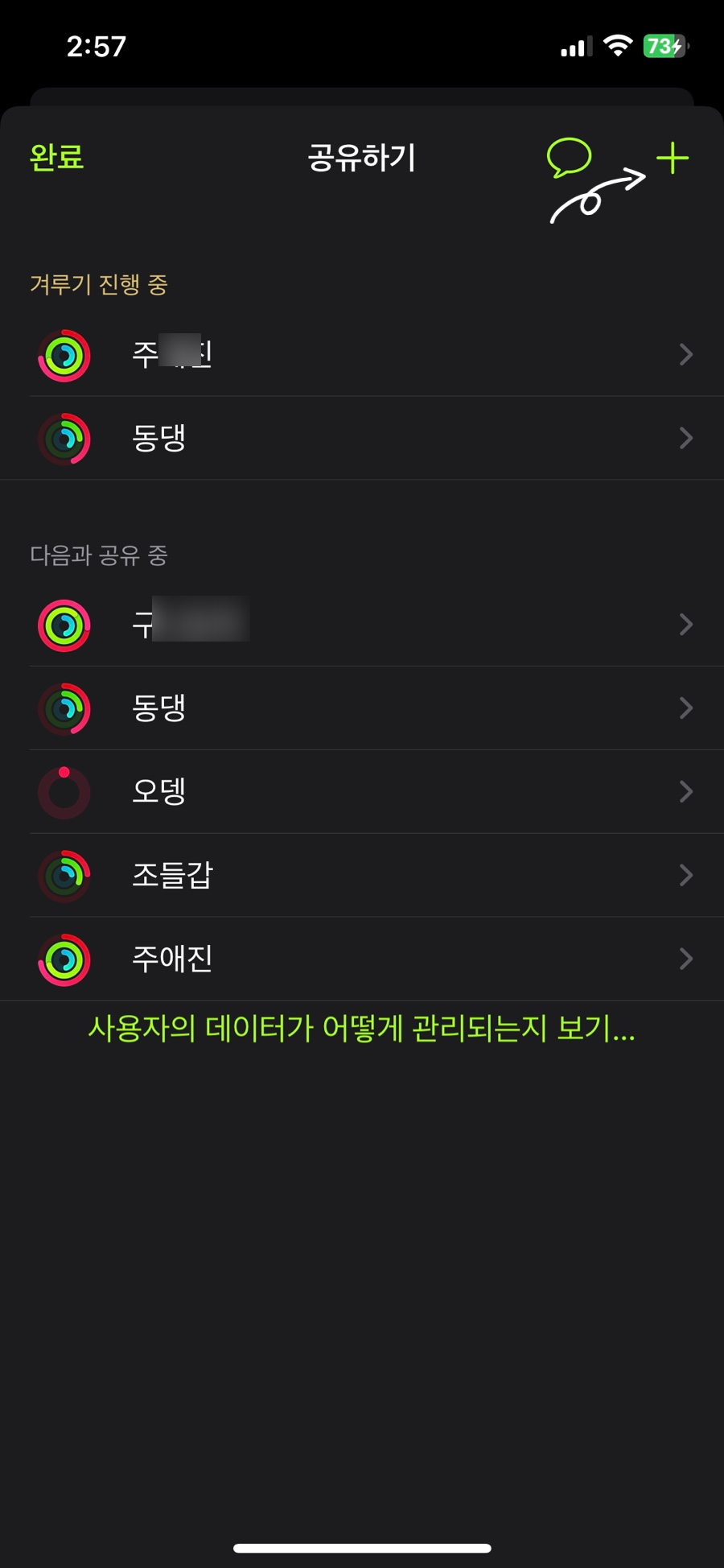Add a friend with the plus icon

(673, 158)
